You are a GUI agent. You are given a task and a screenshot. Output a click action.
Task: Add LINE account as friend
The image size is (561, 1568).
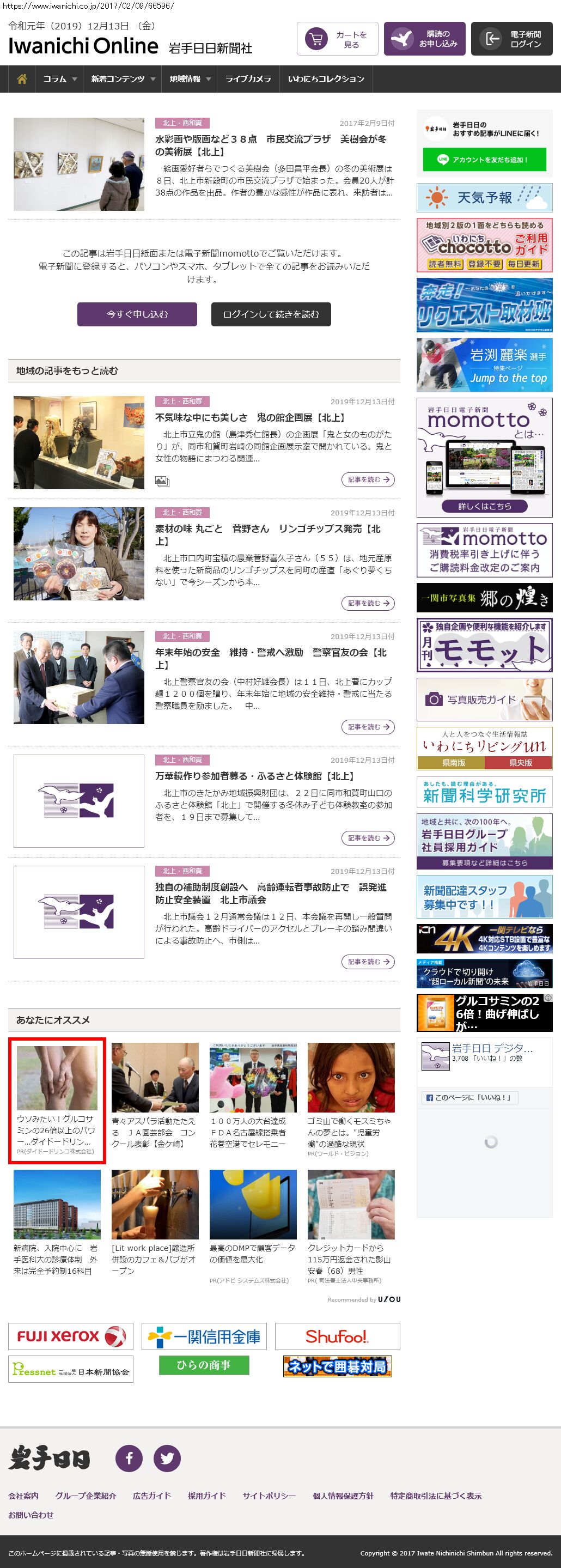tap(484, 160)
